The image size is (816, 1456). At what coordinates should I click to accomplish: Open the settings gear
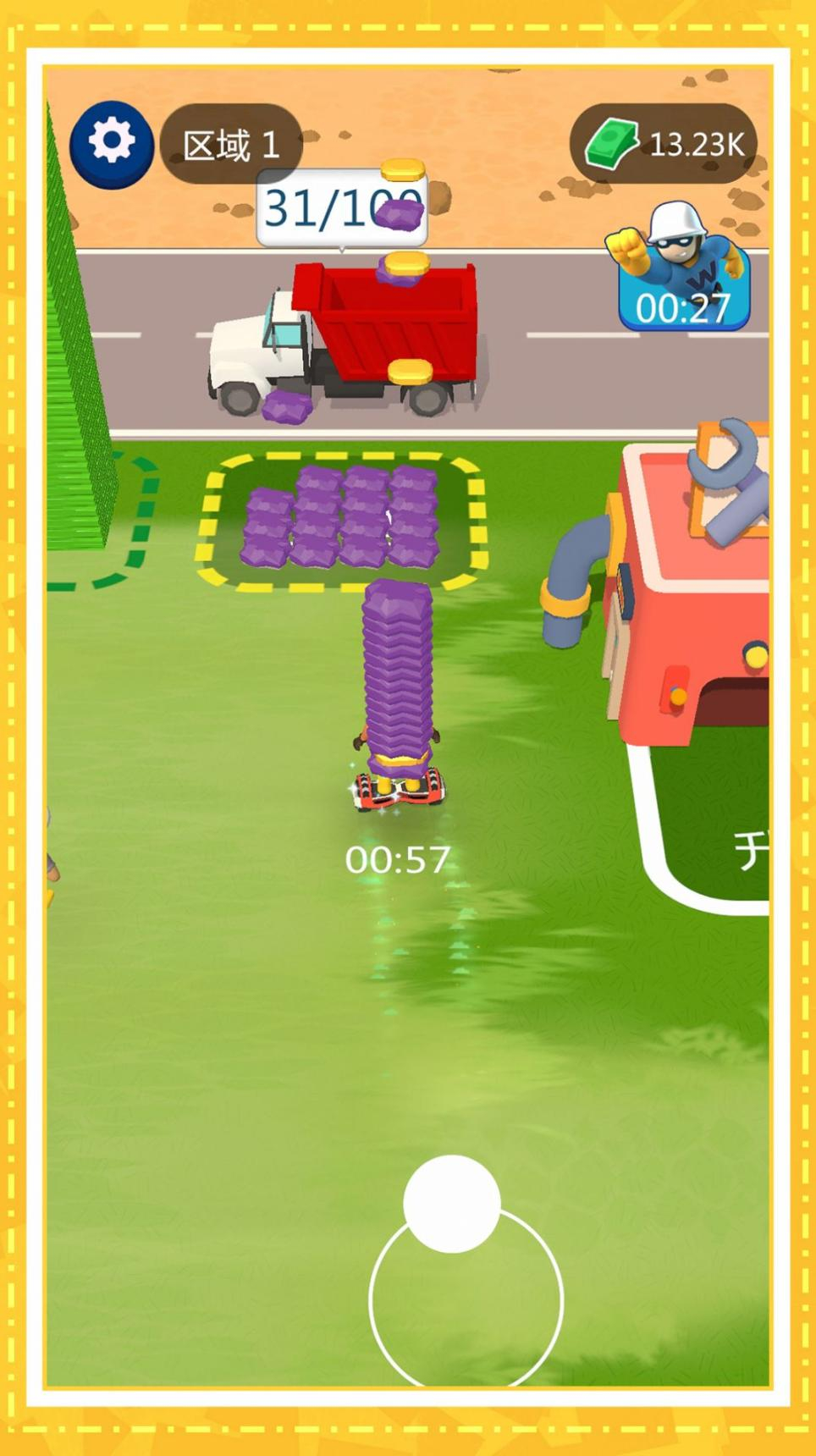point(112,144)
